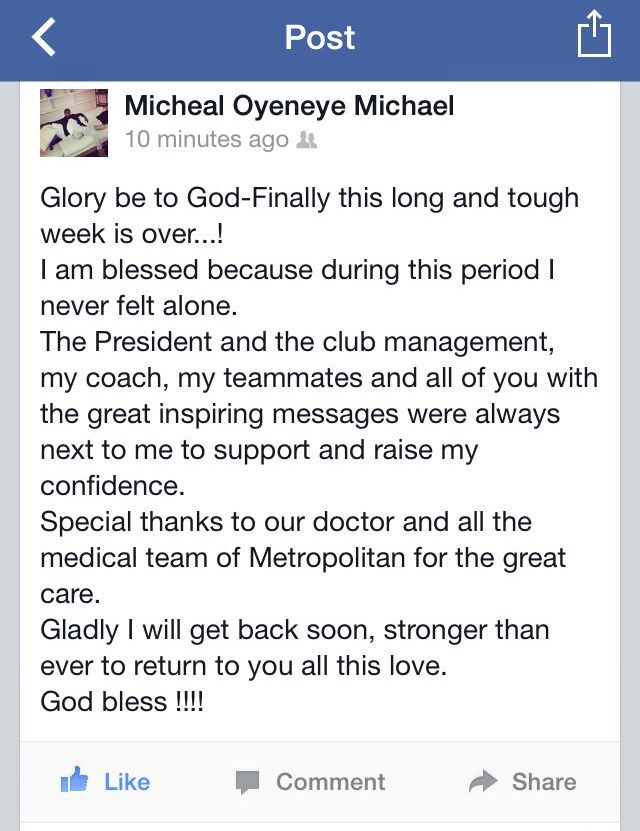Share this post
The image size is (640, 831).
(522, 781)
